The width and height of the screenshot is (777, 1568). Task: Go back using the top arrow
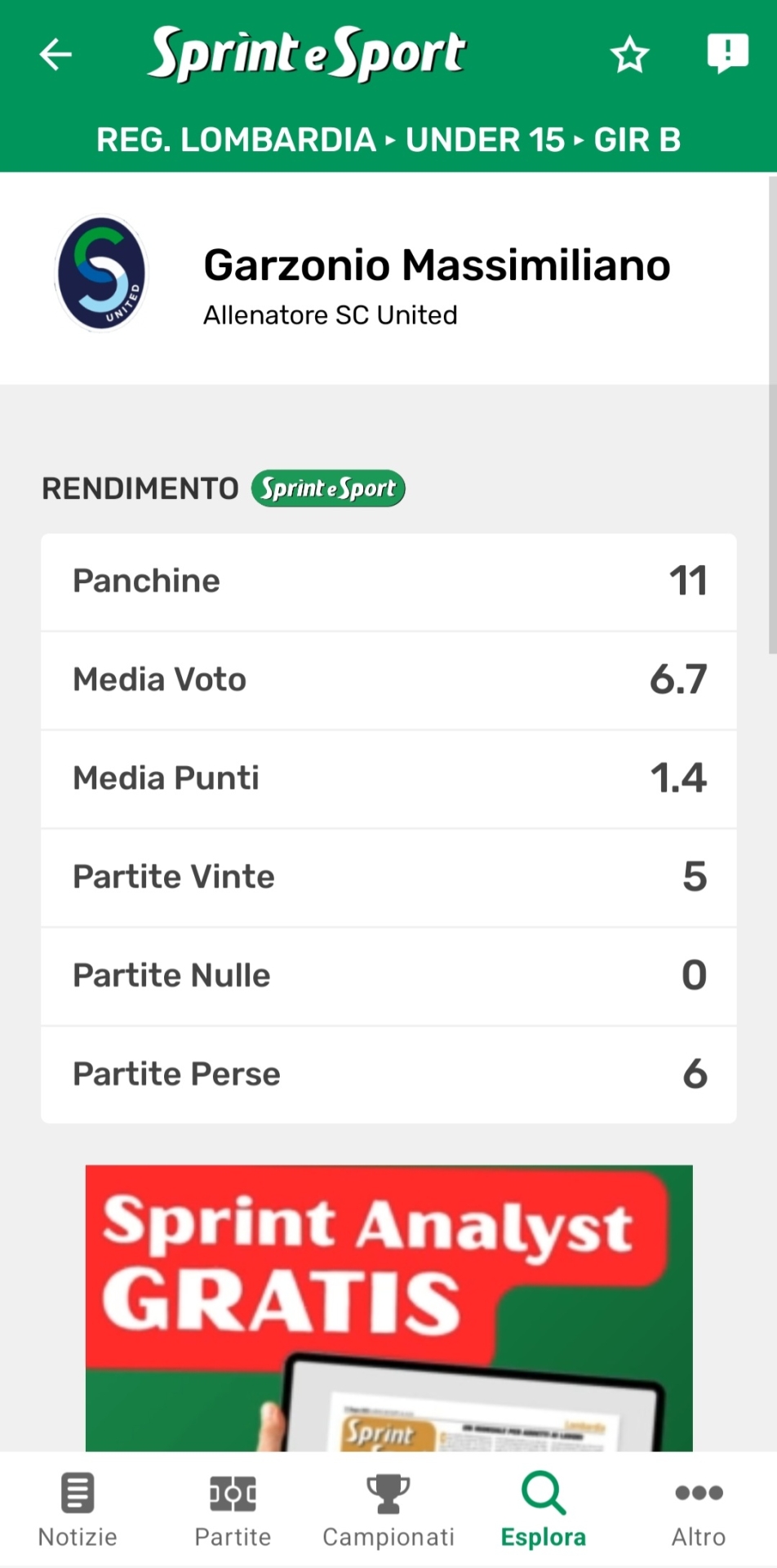[55, 55]
